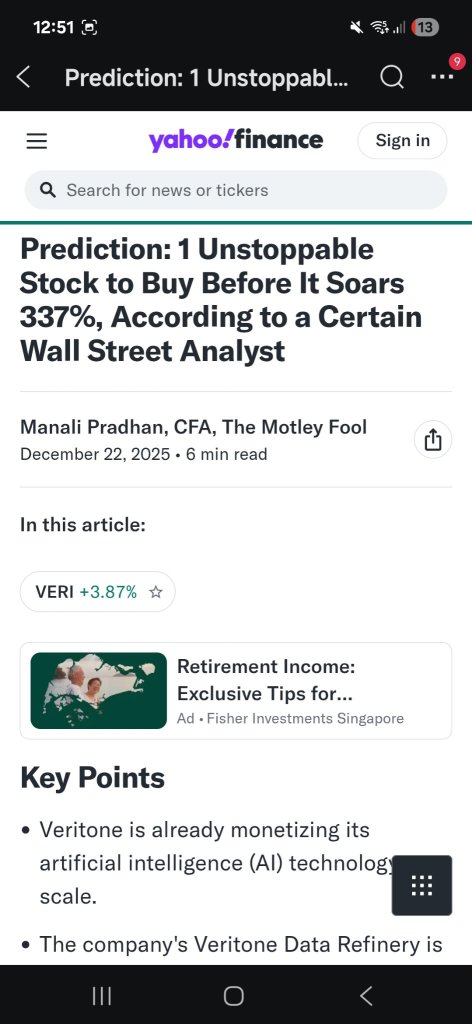Viewport: 472px width, 1024px height.
Task: Open the browser search magnifier icon
Action: (391, 78)
